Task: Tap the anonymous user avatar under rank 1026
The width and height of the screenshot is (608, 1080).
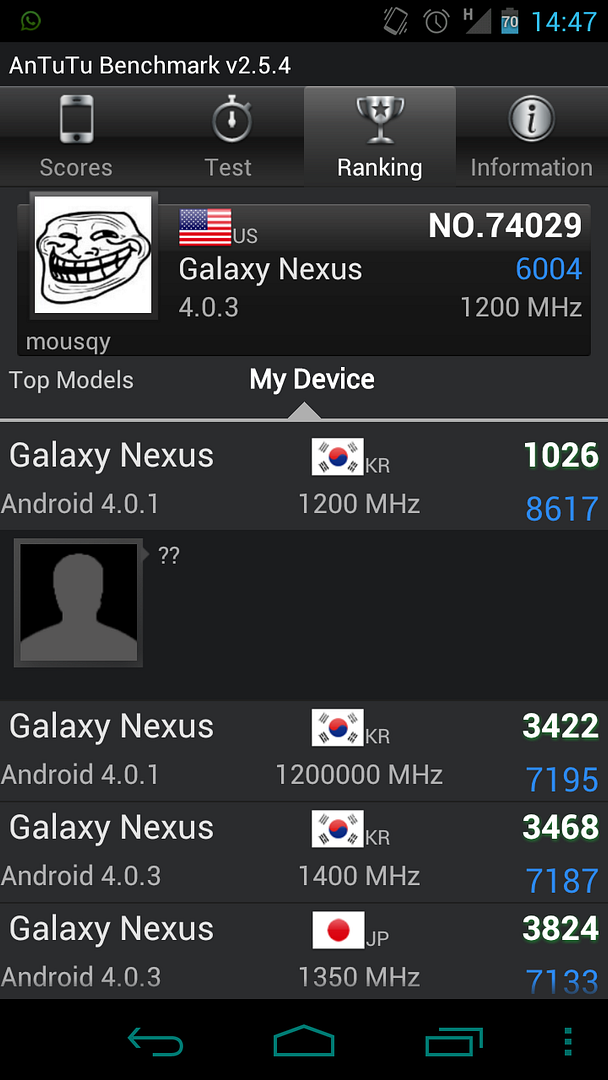Action: tap(78, 603)
